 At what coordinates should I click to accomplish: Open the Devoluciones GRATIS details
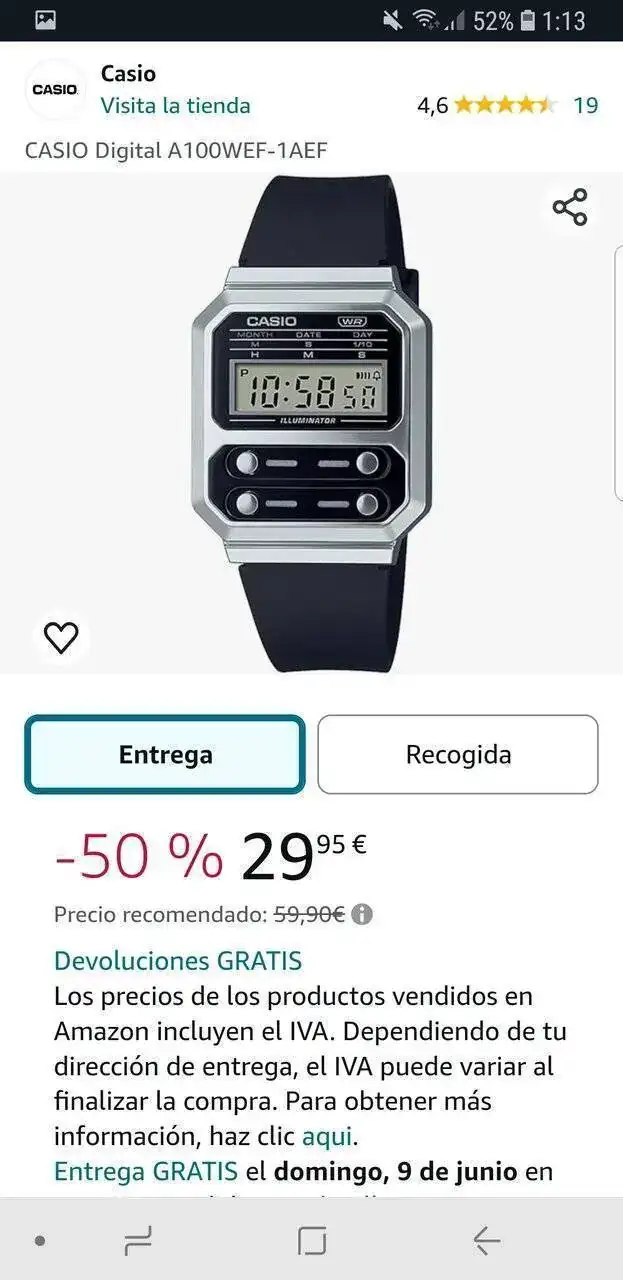[178, 961]
